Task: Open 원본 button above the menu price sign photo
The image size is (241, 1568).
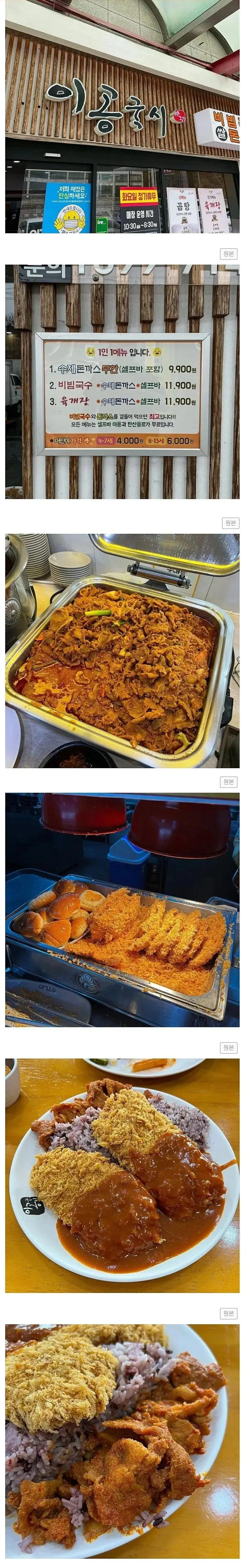Action: (230, 254)
